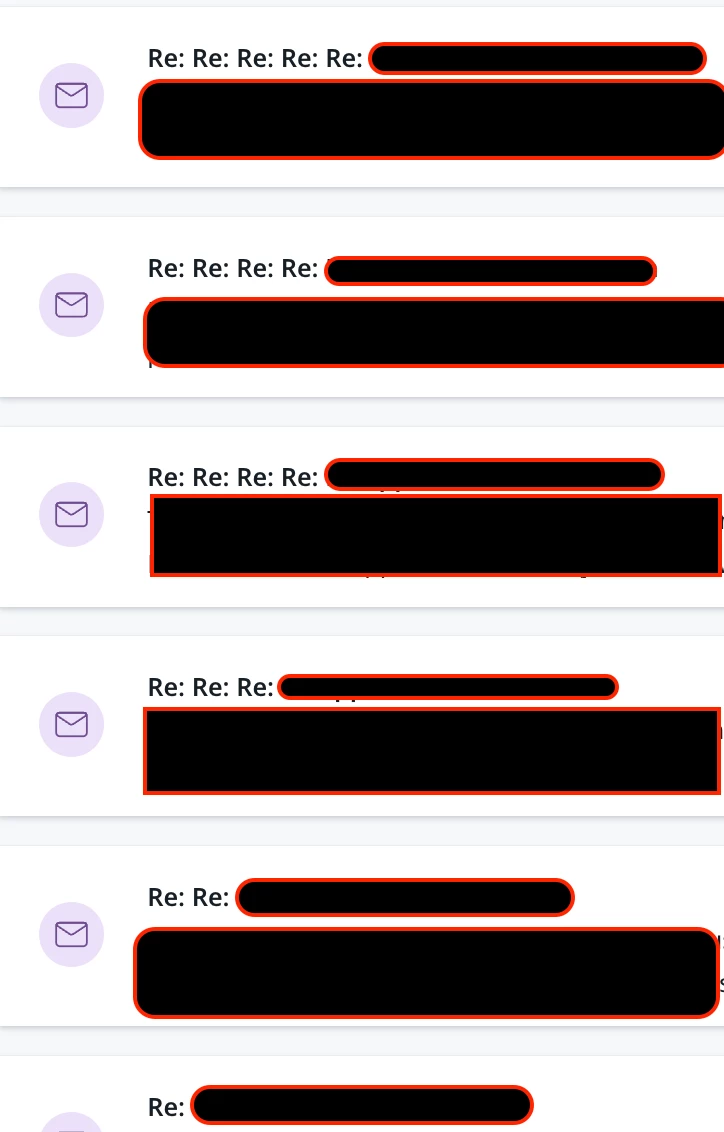Open the message with a single "Re:" prefix
The image size is (724, 1132).
[x=362, y=1094]
